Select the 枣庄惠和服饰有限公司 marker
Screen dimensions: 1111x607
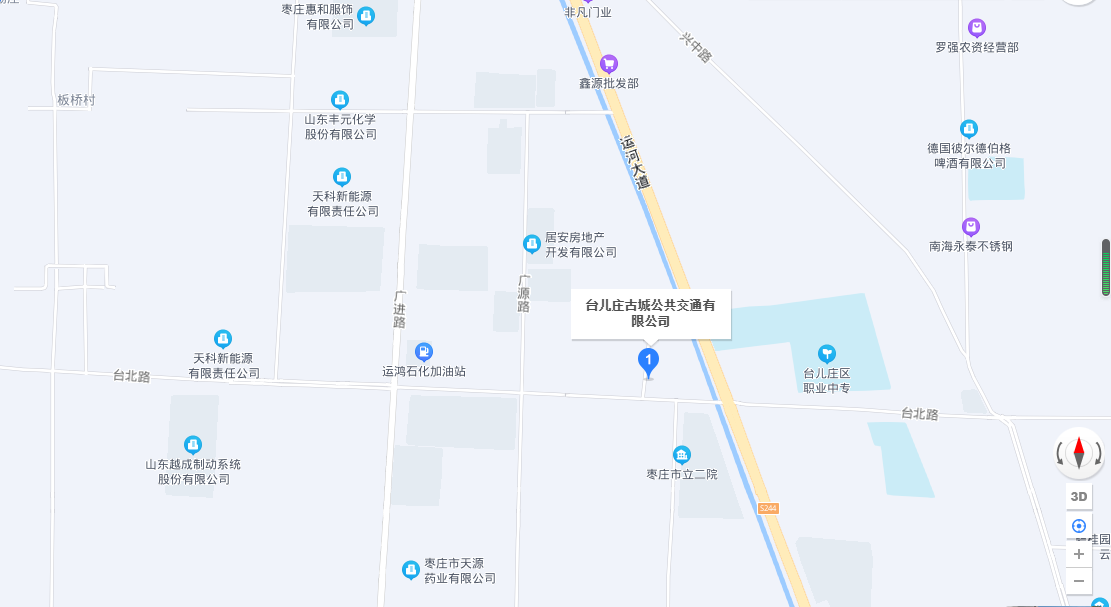coord(366,16)
